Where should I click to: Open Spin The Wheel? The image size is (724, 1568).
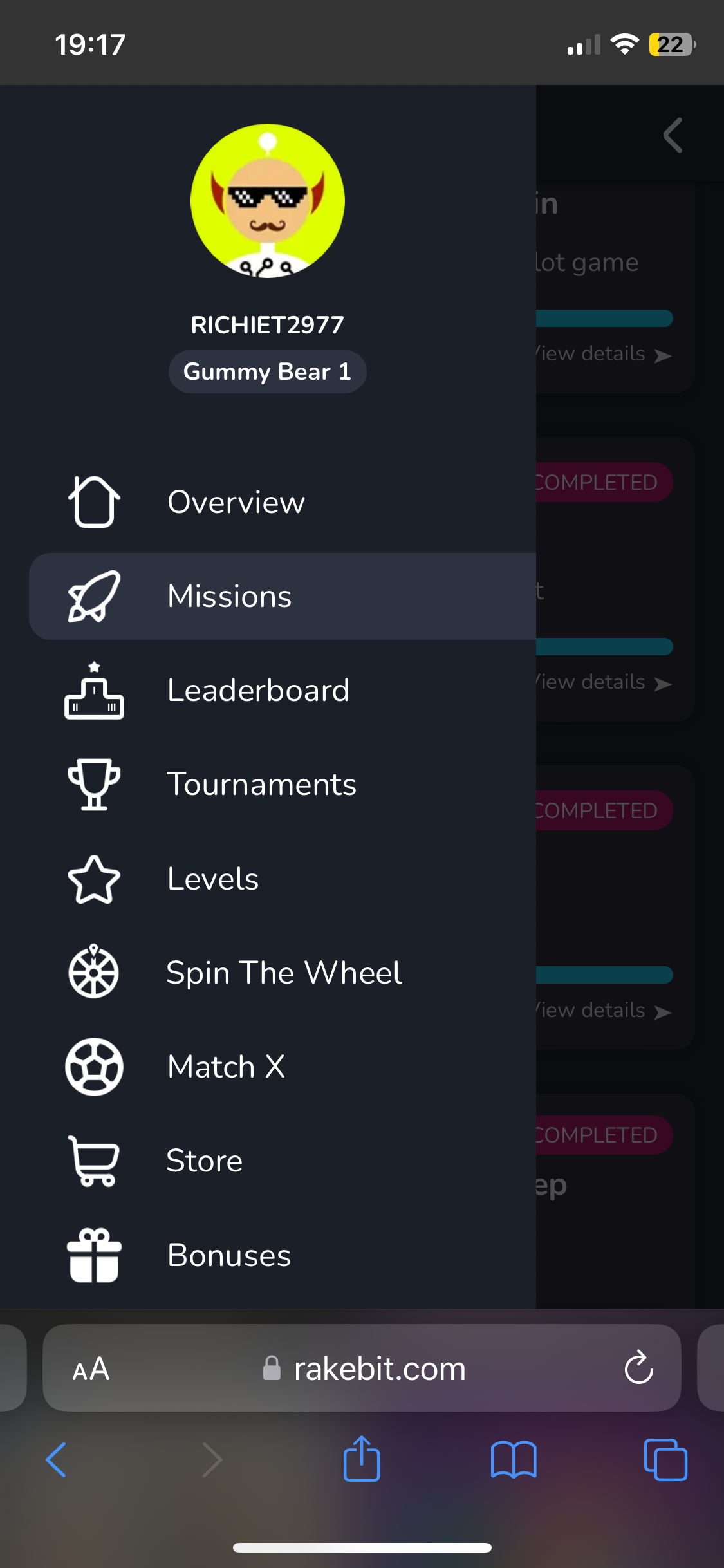283,973
